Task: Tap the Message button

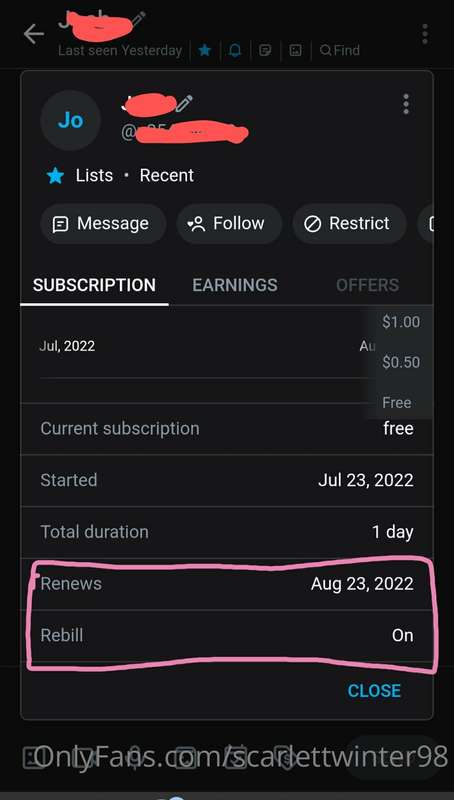Action: 103,223
